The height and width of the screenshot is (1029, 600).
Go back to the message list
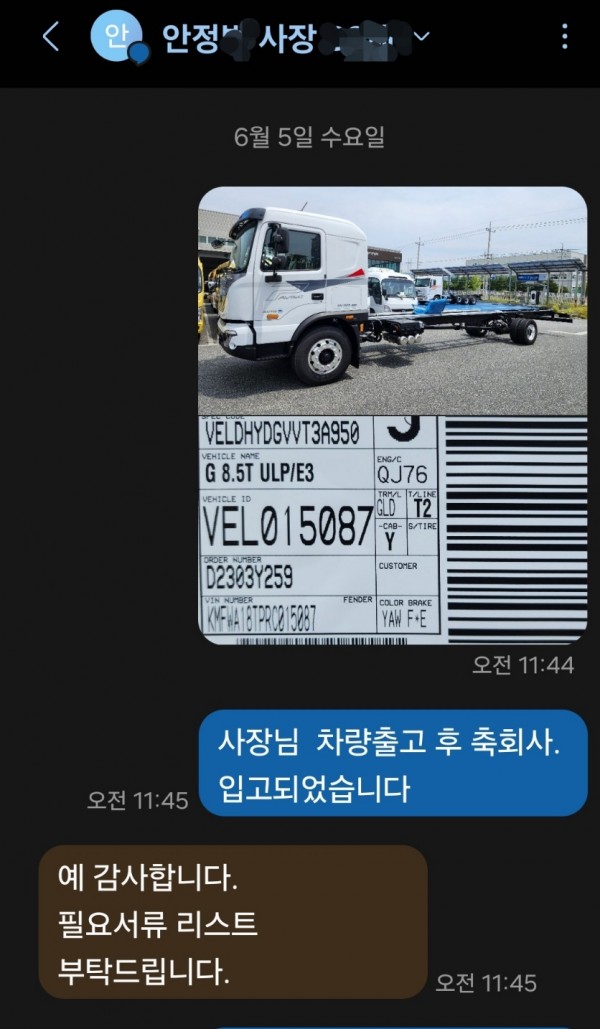pos(50,37)
